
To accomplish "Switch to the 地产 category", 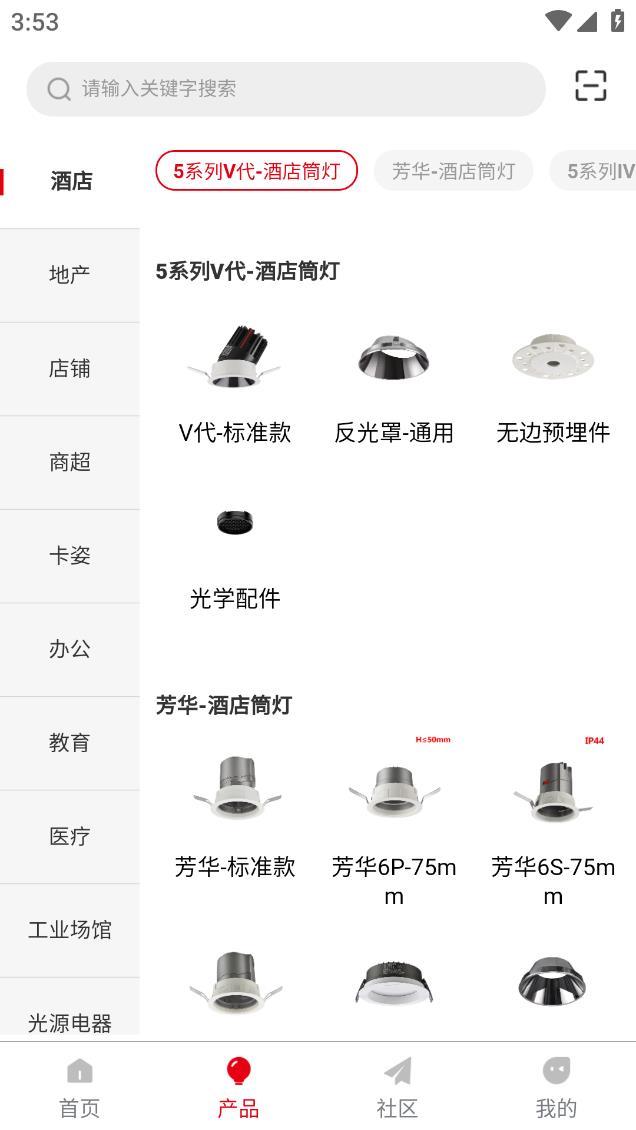I will [x=70, y=274].
